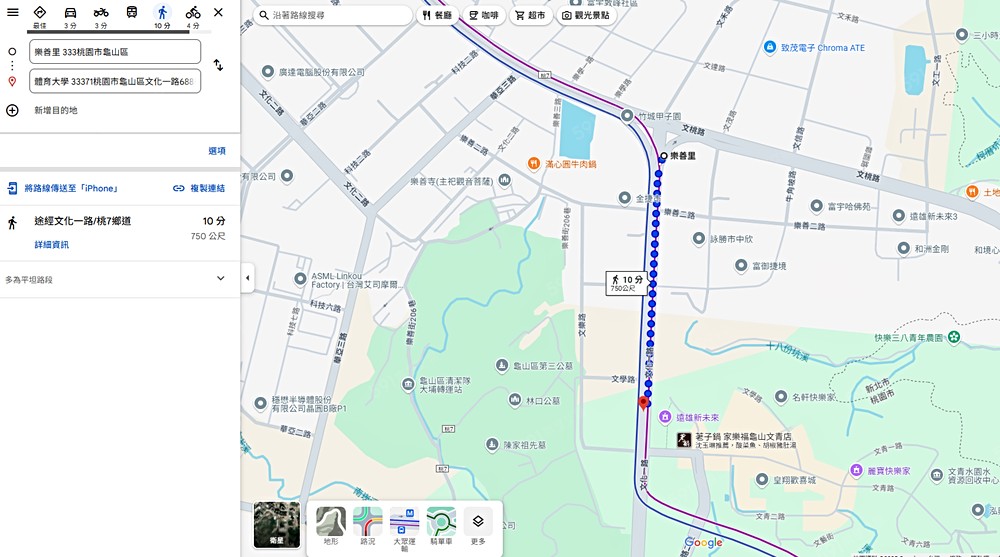This screenshot has height=557, width=1000.
Task: Filter by 餐廳 restaurants chip
Action: coord(436,16)
